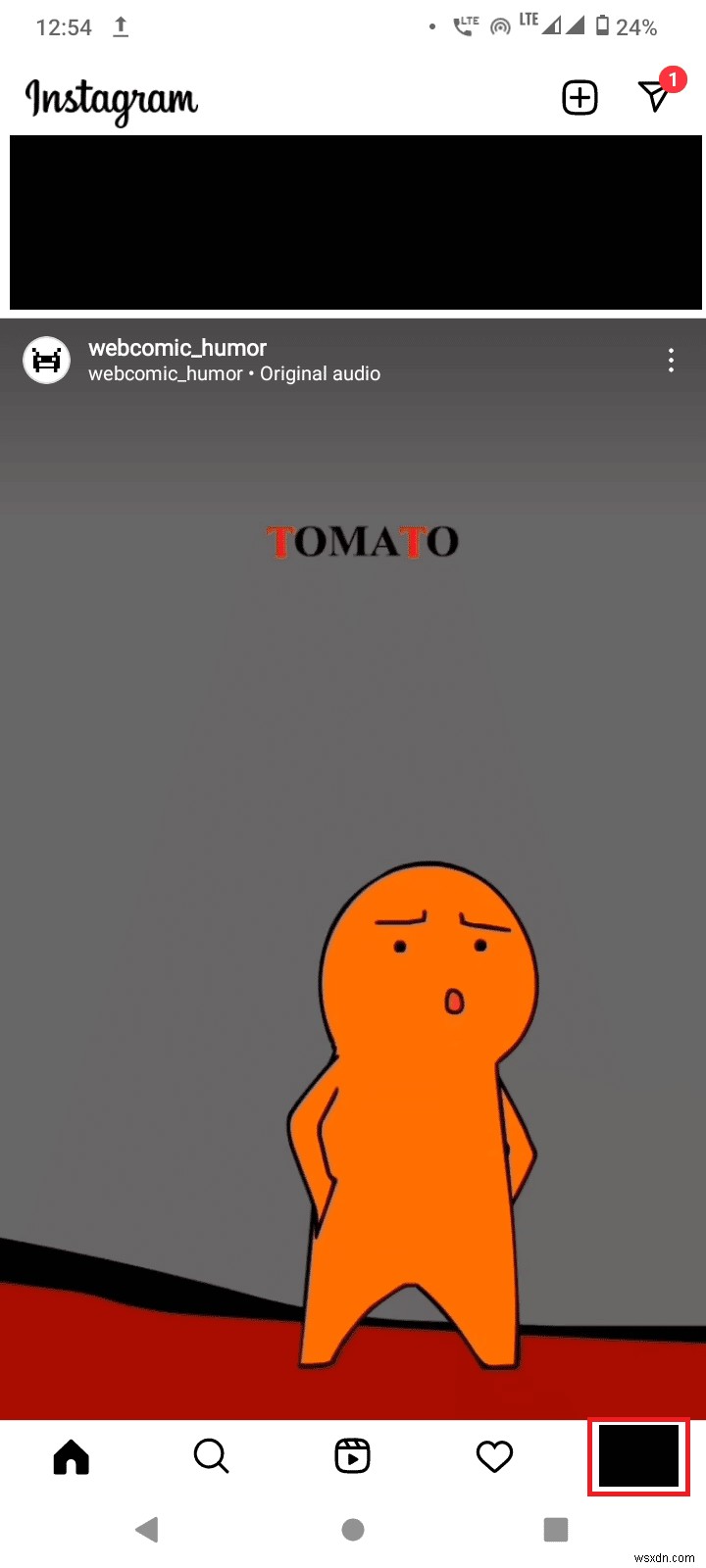Switch to the Home tab

tap(71, 1456)
